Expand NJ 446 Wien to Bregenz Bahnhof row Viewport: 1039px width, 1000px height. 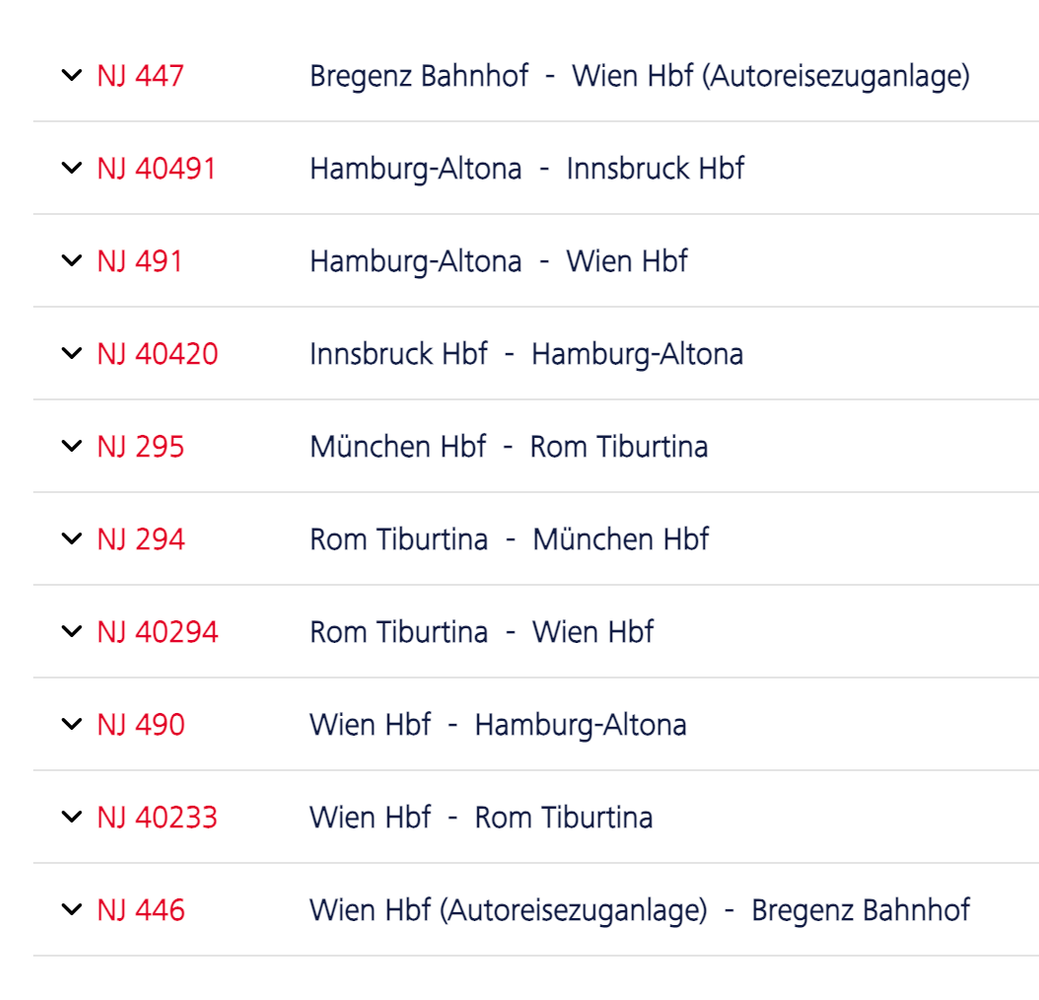click(71, 910)
